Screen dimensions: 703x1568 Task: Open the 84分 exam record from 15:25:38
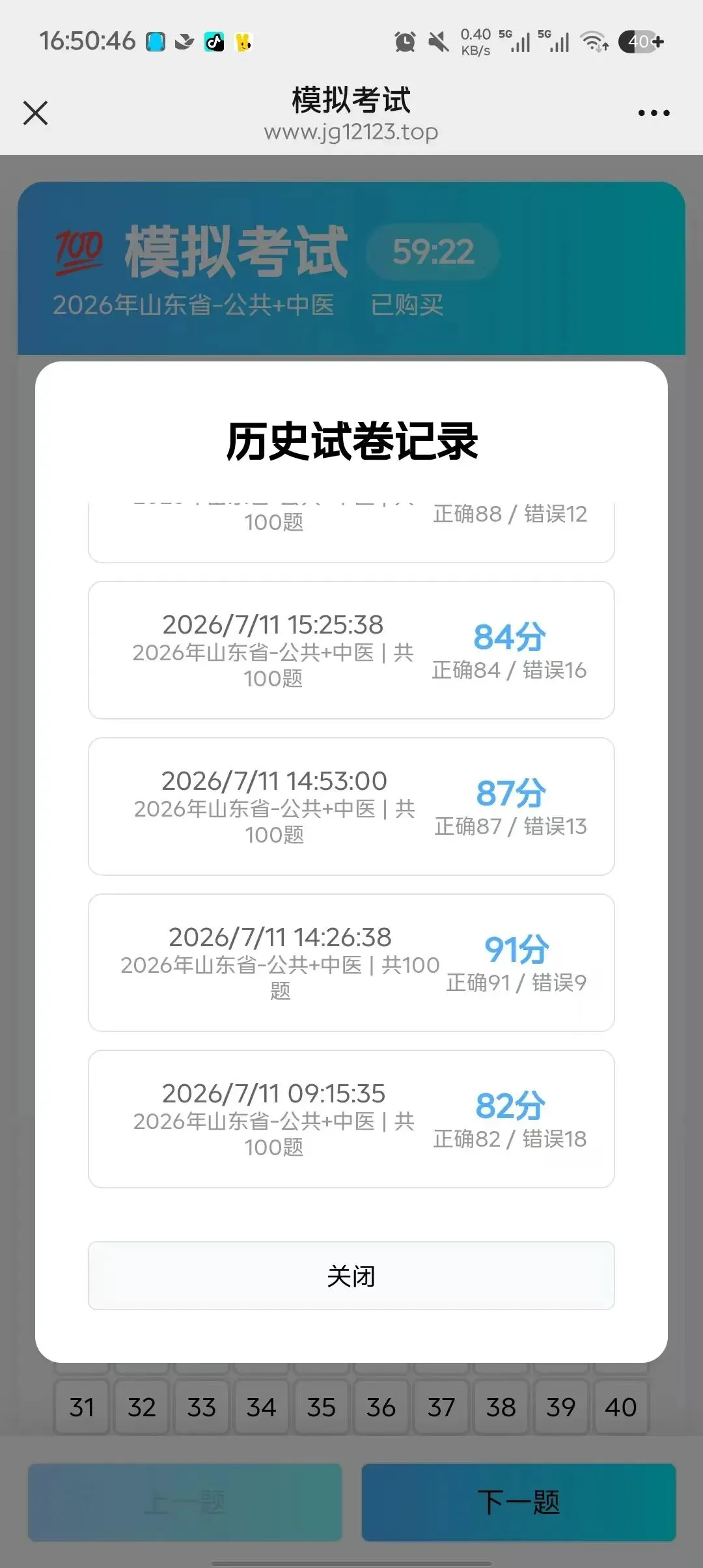351,650
